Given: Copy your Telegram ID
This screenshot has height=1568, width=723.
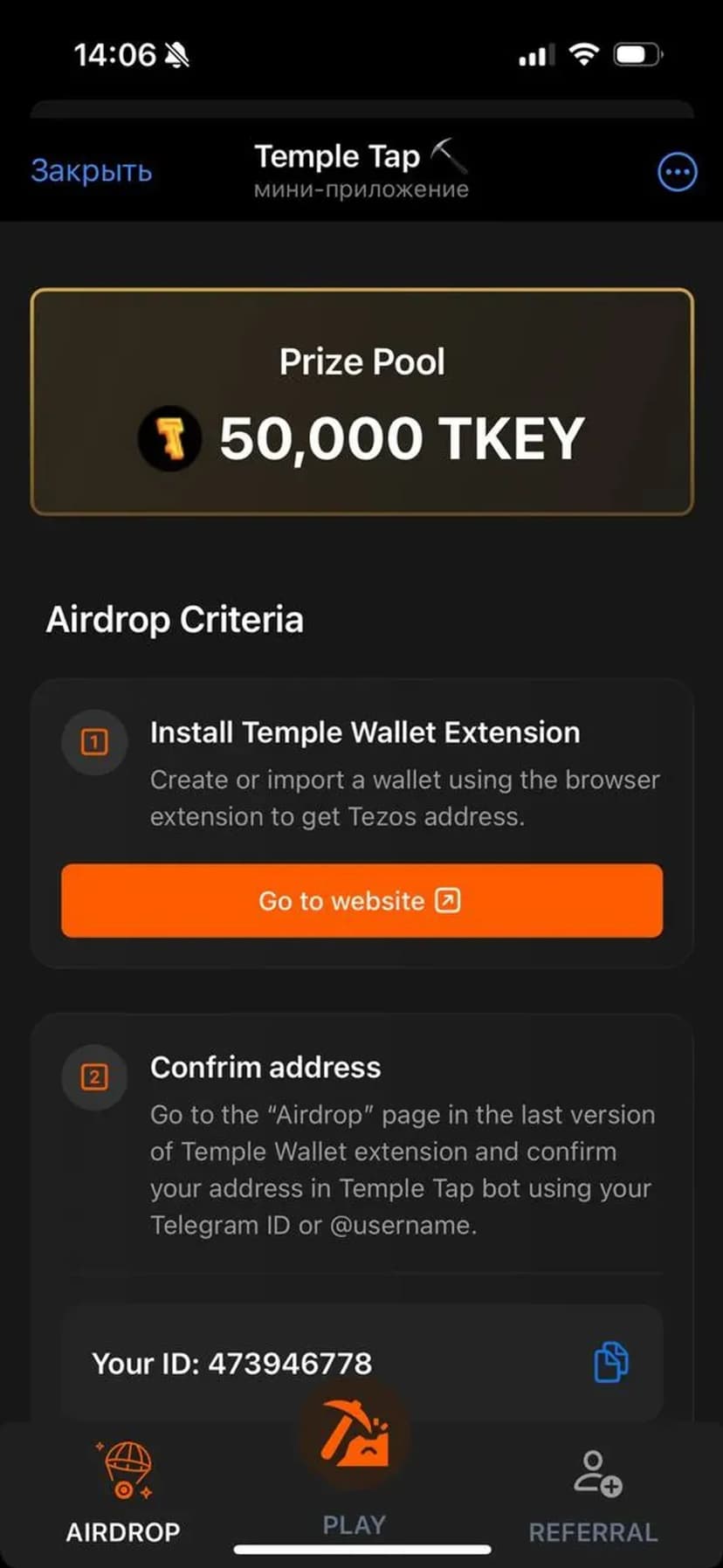Looking at the screenshot, I should [610, 1362].
